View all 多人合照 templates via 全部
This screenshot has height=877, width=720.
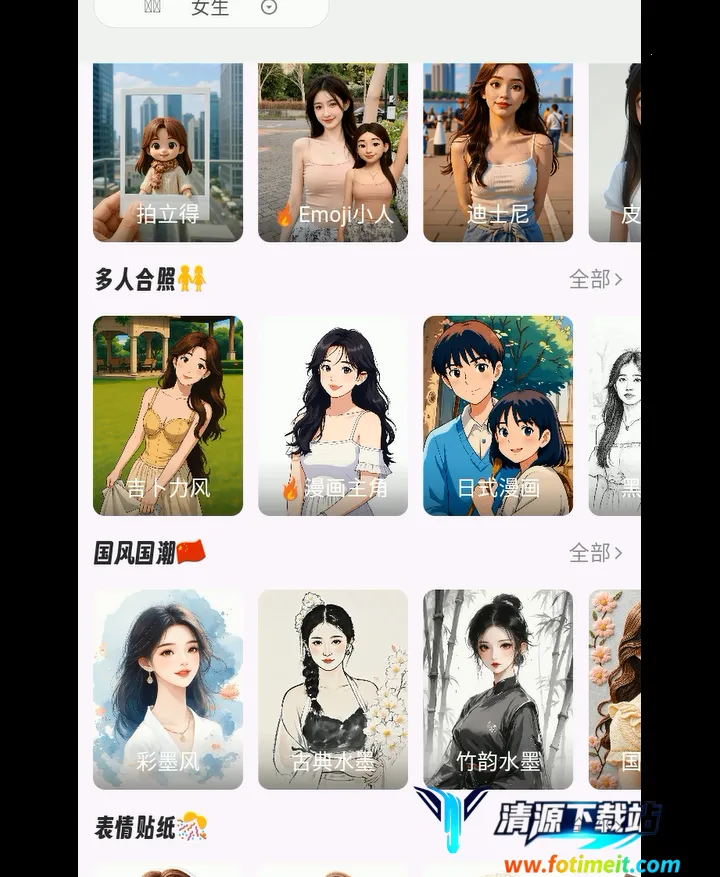click(x=595, y=280)
